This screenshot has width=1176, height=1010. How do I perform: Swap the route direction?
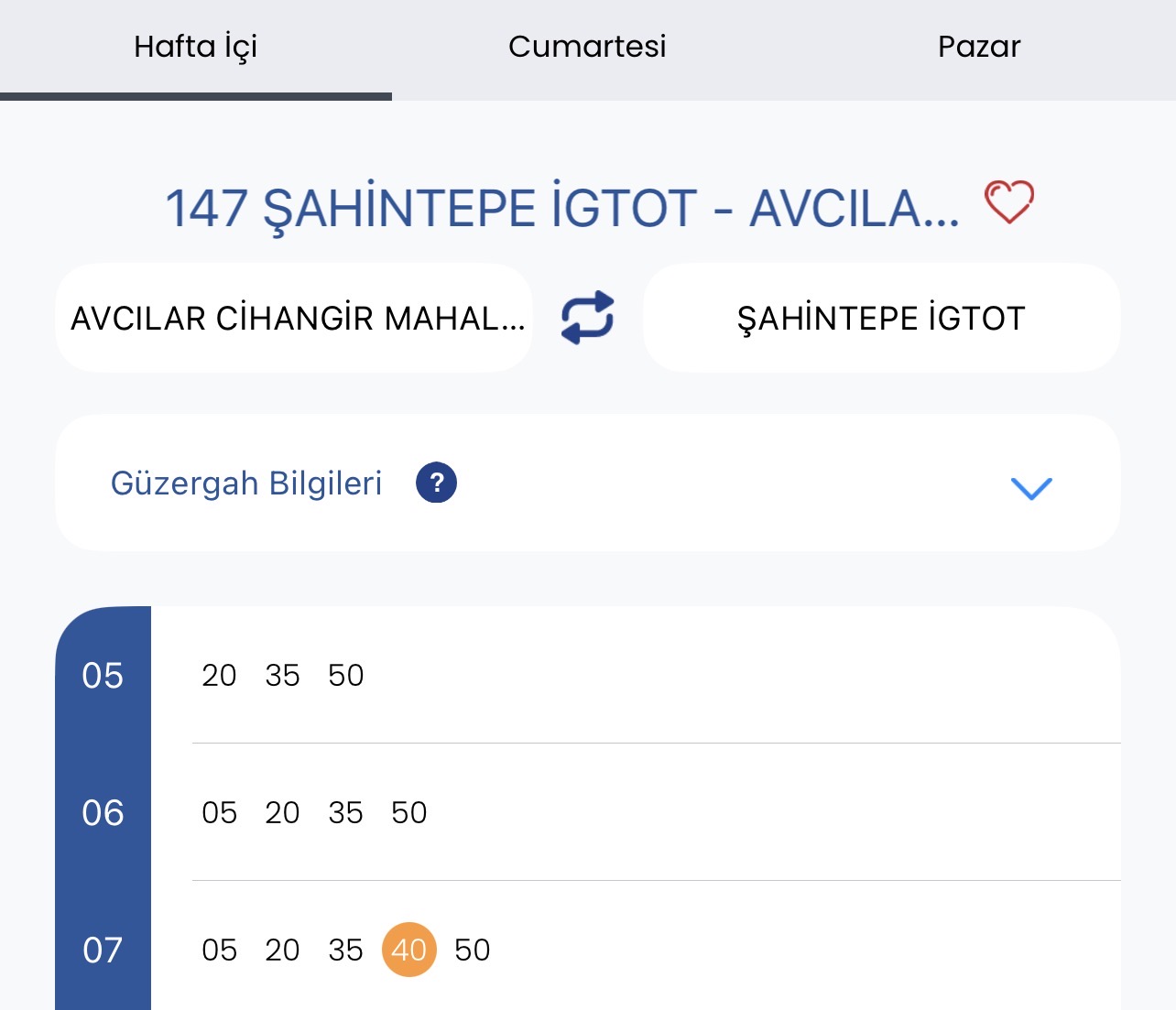coord(587,318)
